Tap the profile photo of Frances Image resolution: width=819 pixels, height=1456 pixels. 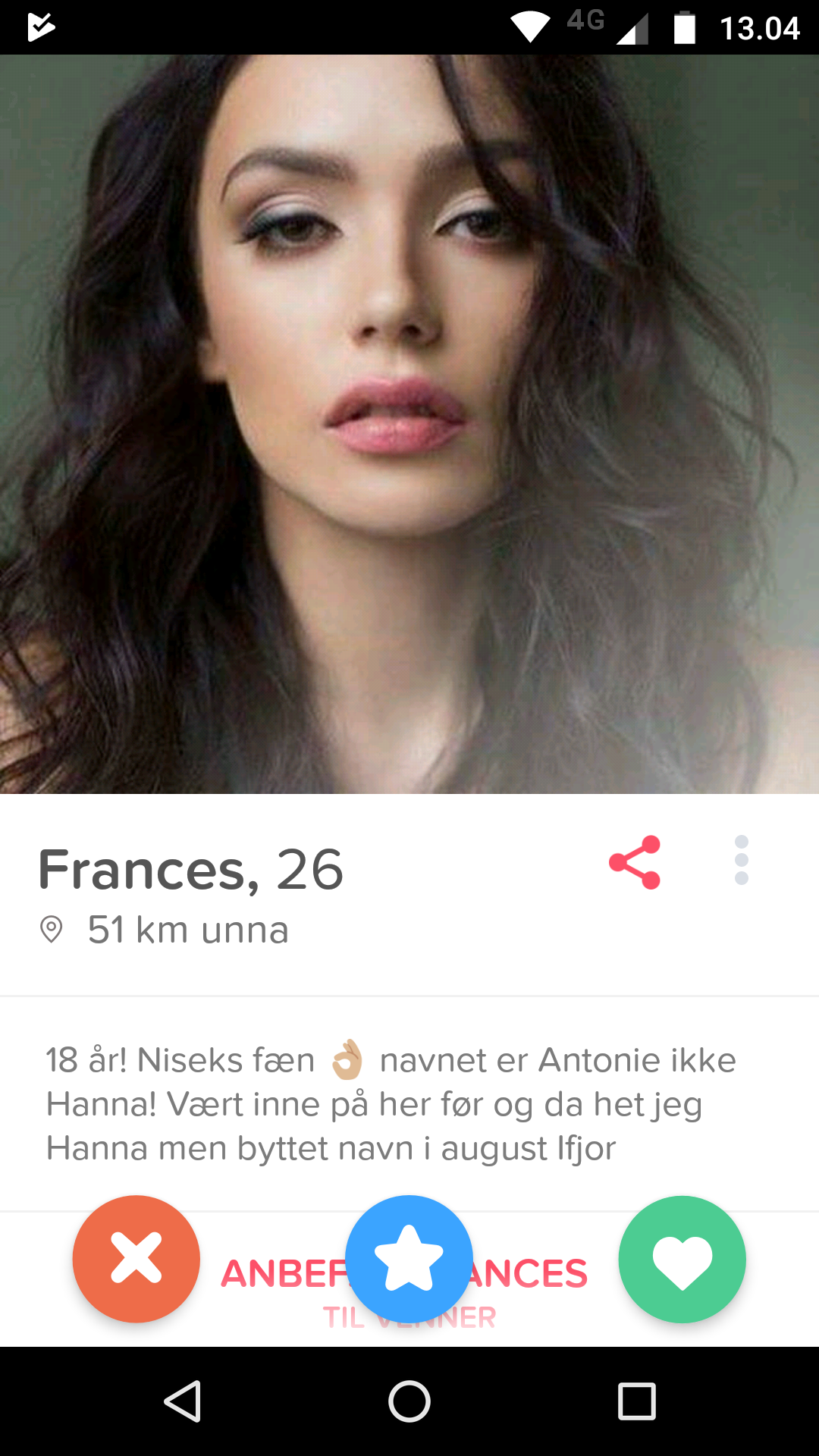coord(409,424)
